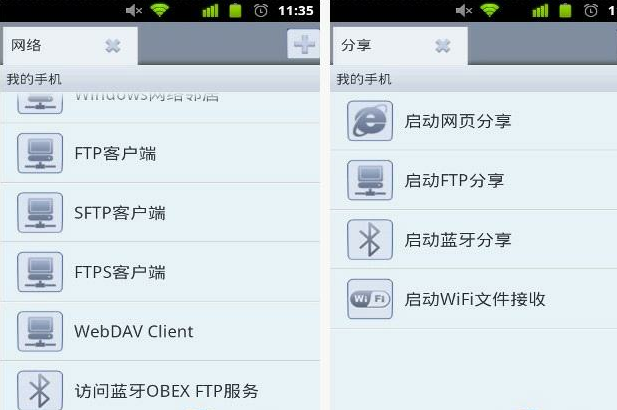Close the 分享 tab
Image resolution: width=617 pixels, height=410 pixels.
[x=442, y=46]
